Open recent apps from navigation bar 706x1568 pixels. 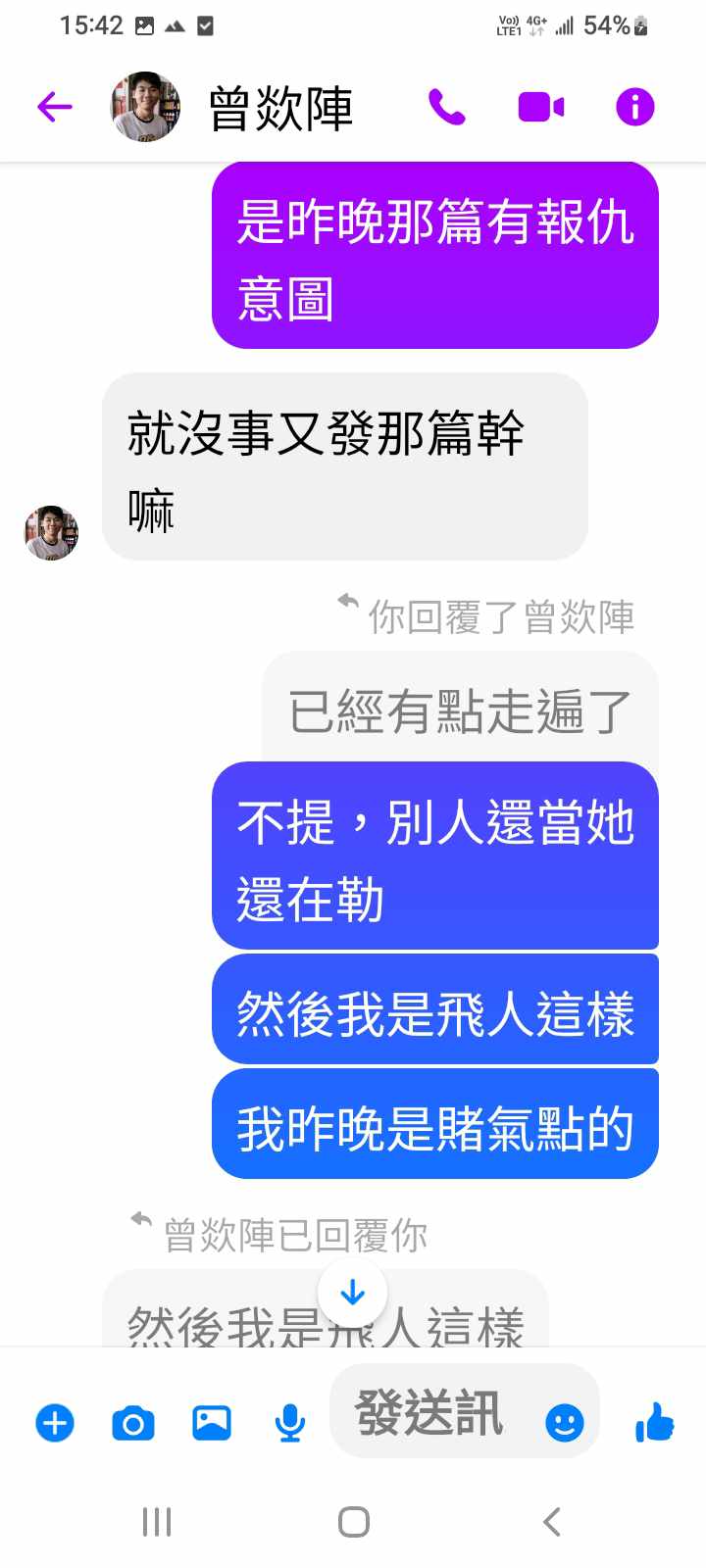pyautogui.click(x=157, y=1522)
